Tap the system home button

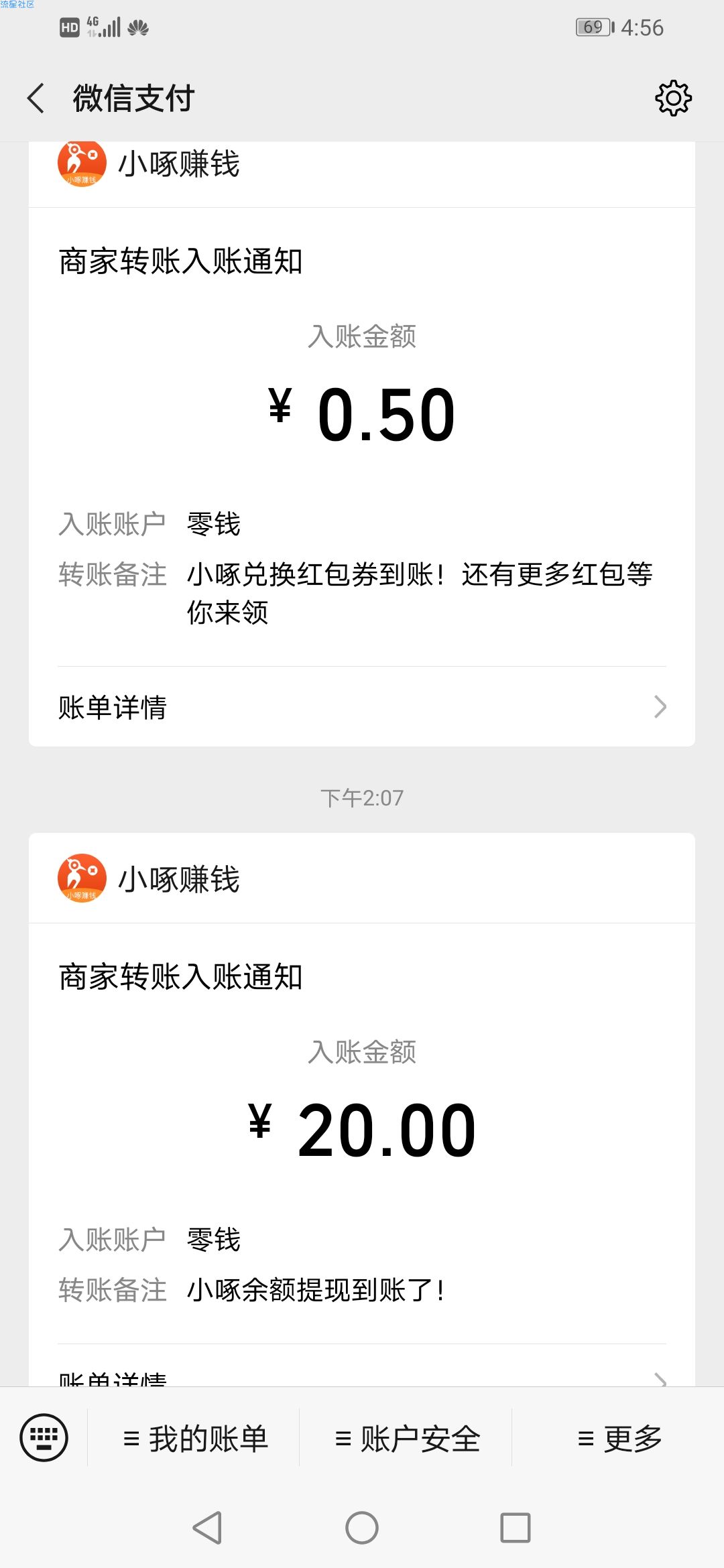pos(362,1528)
